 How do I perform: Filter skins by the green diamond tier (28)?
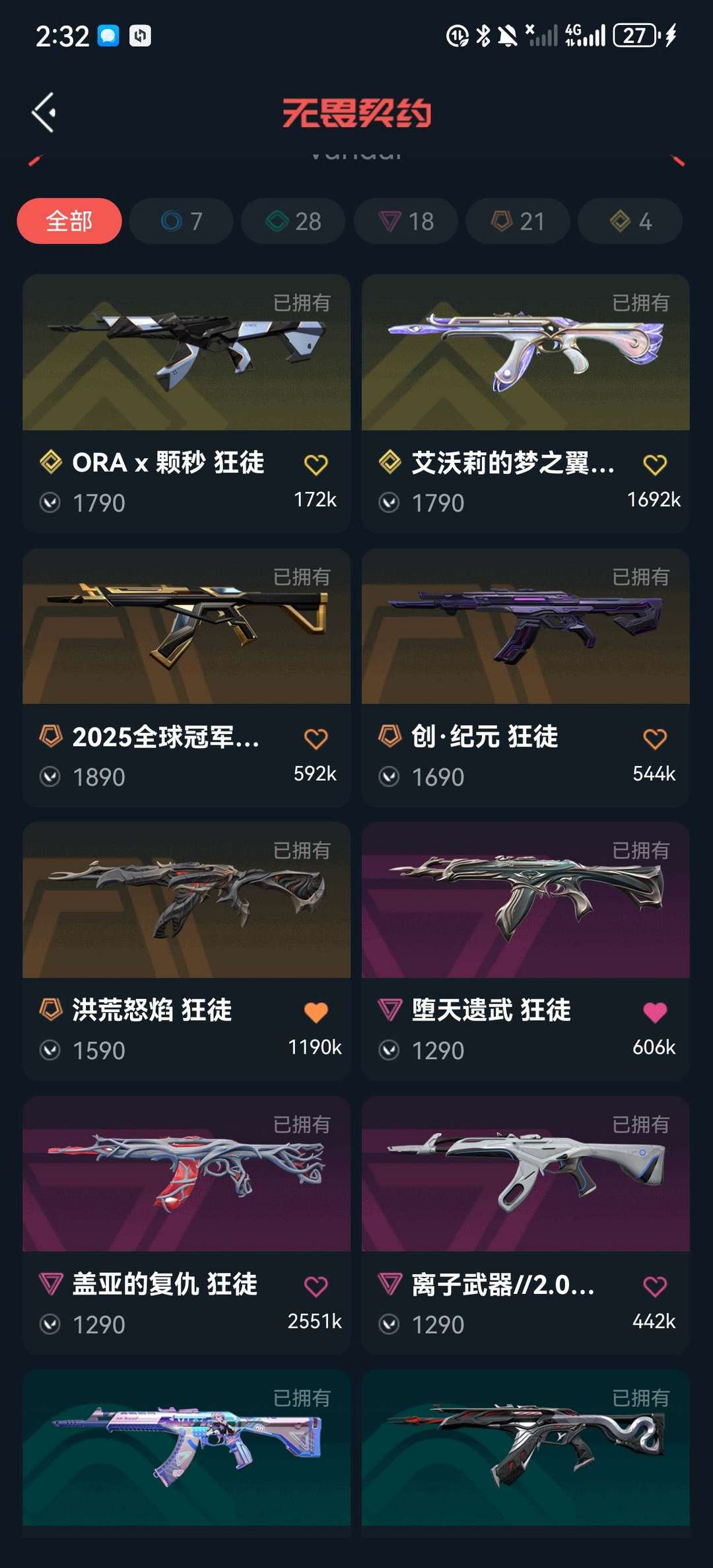pos(293,221)
